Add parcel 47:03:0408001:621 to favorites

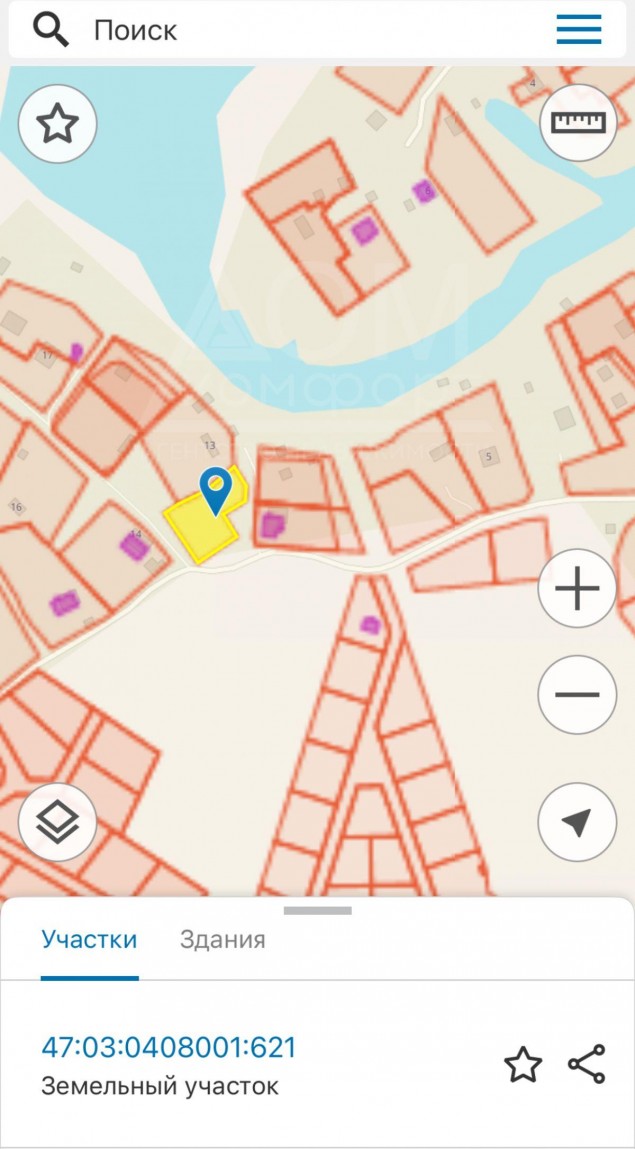[x=522, y=1065]
